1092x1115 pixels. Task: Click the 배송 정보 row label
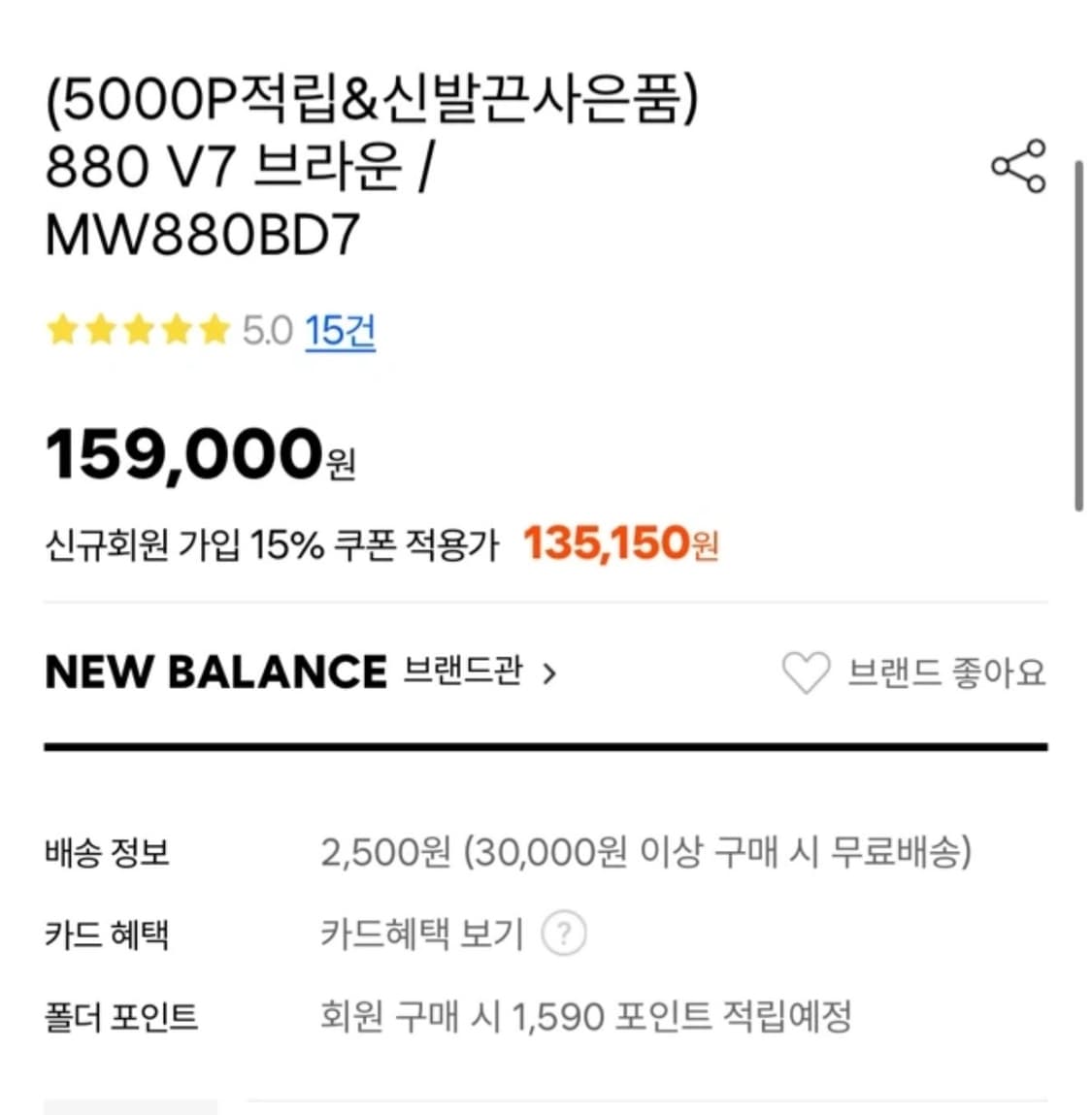108,851
